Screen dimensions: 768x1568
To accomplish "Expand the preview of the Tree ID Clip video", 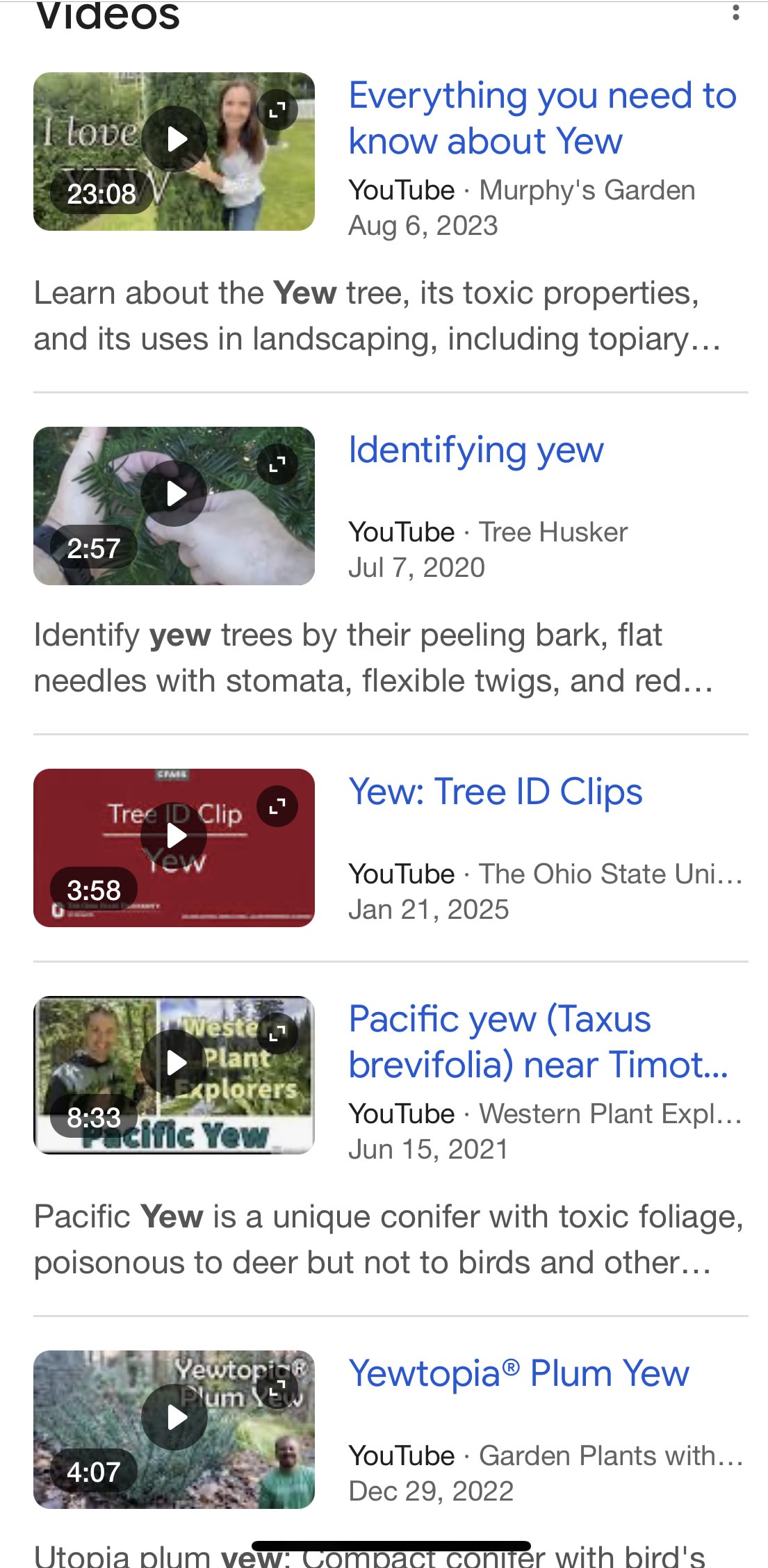I will (x=277, y=806).
